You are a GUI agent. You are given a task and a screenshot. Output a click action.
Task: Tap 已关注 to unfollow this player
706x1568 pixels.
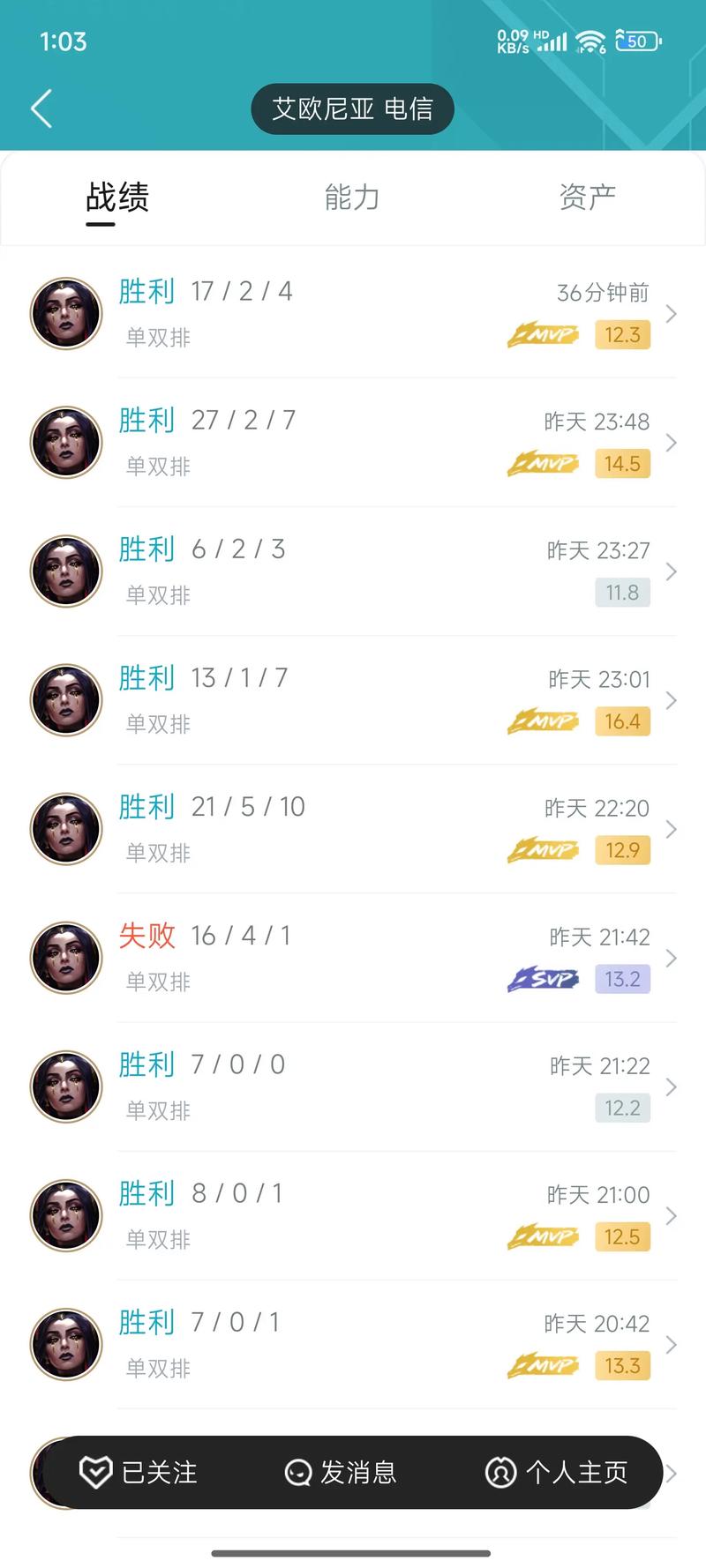click(139, 1472)
